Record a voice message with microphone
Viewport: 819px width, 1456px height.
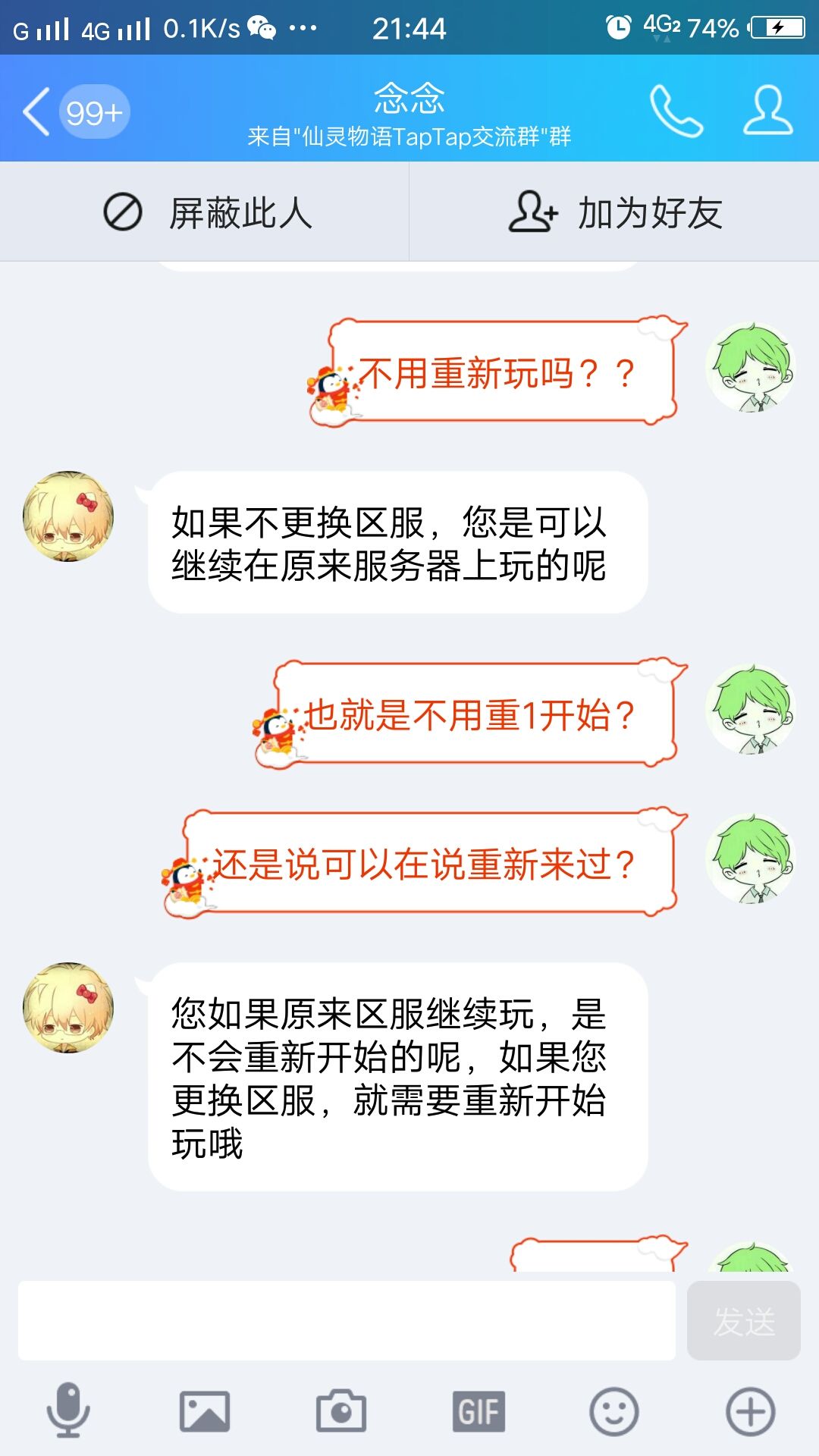point(68,1411)
